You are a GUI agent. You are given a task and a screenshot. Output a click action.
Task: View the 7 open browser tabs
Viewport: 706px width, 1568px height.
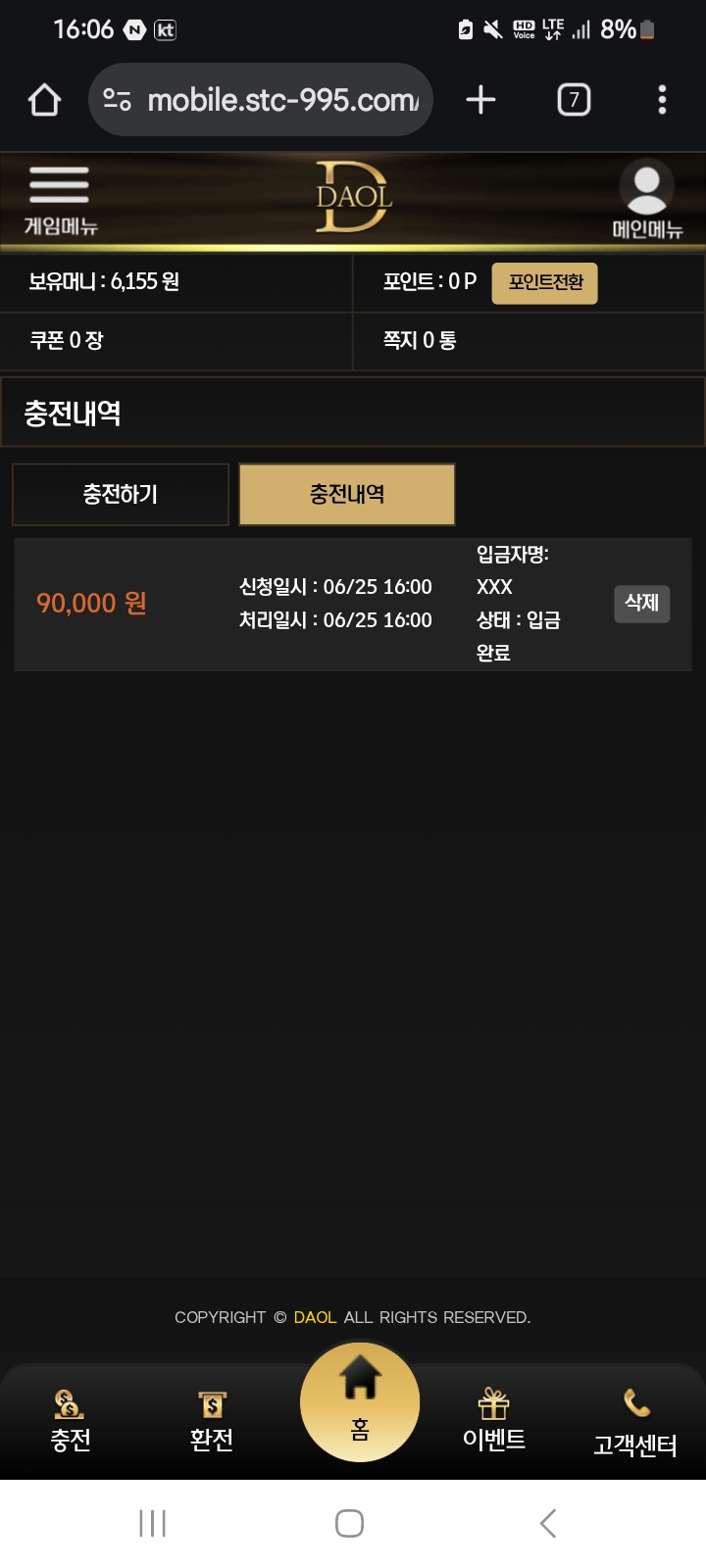click(x=574, y=100)
